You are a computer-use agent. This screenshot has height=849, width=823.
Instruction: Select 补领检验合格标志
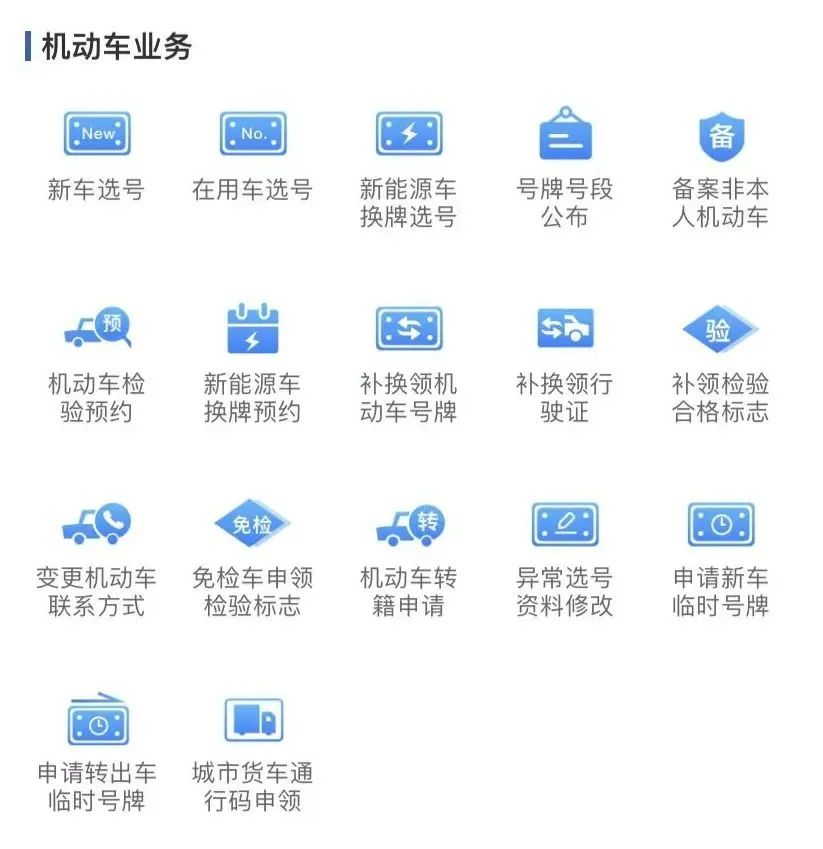tap(721, 329)
